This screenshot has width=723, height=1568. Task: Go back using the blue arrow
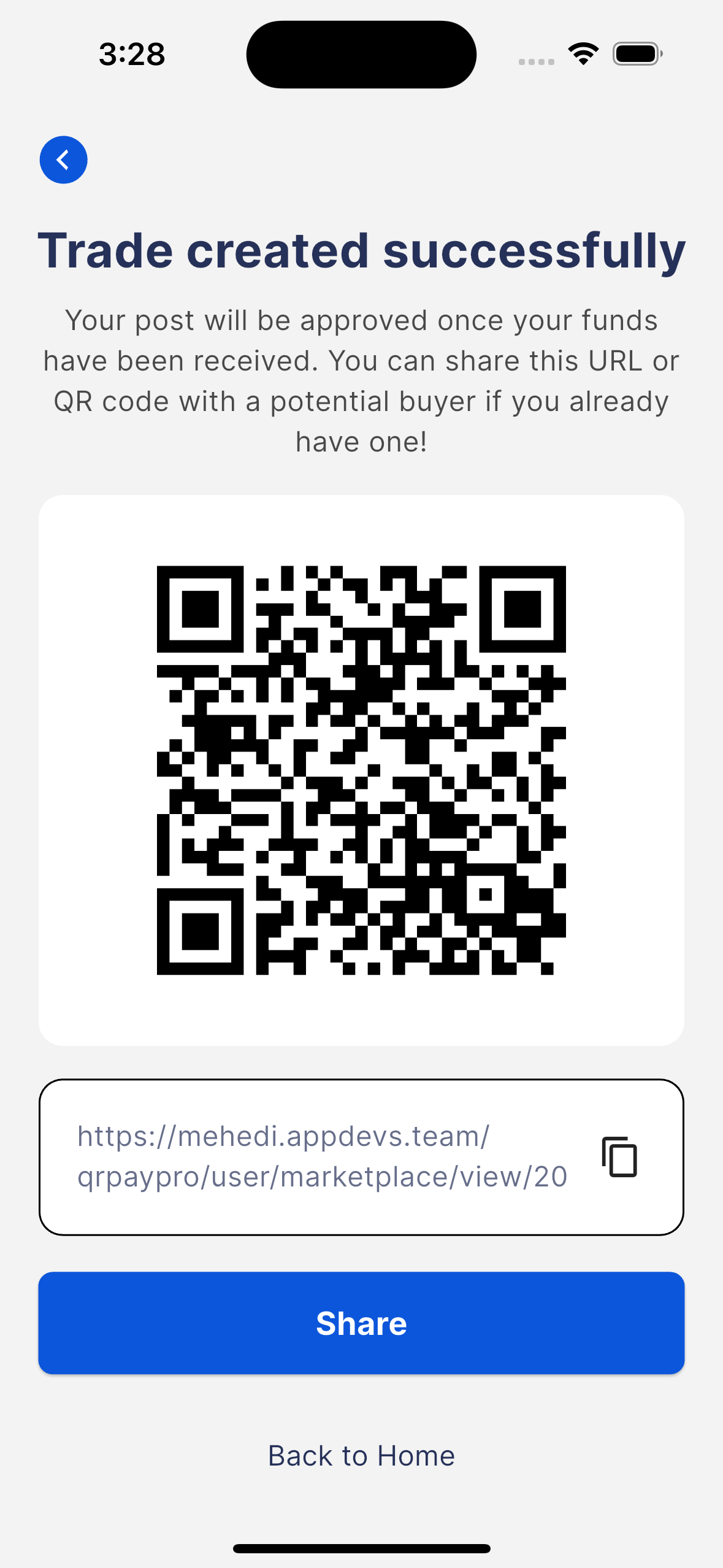(63, 159)
